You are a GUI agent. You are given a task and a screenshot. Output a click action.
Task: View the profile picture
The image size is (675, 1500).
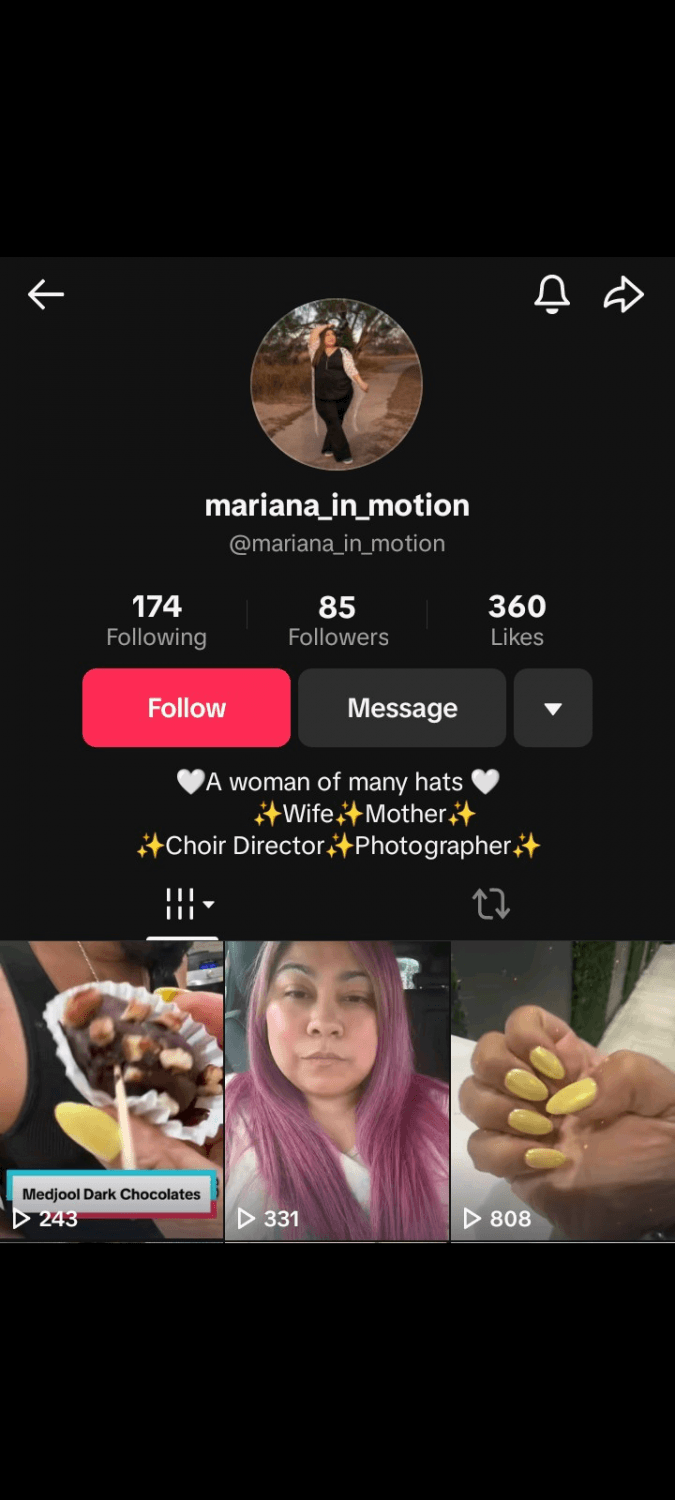[x=336, y=385]
